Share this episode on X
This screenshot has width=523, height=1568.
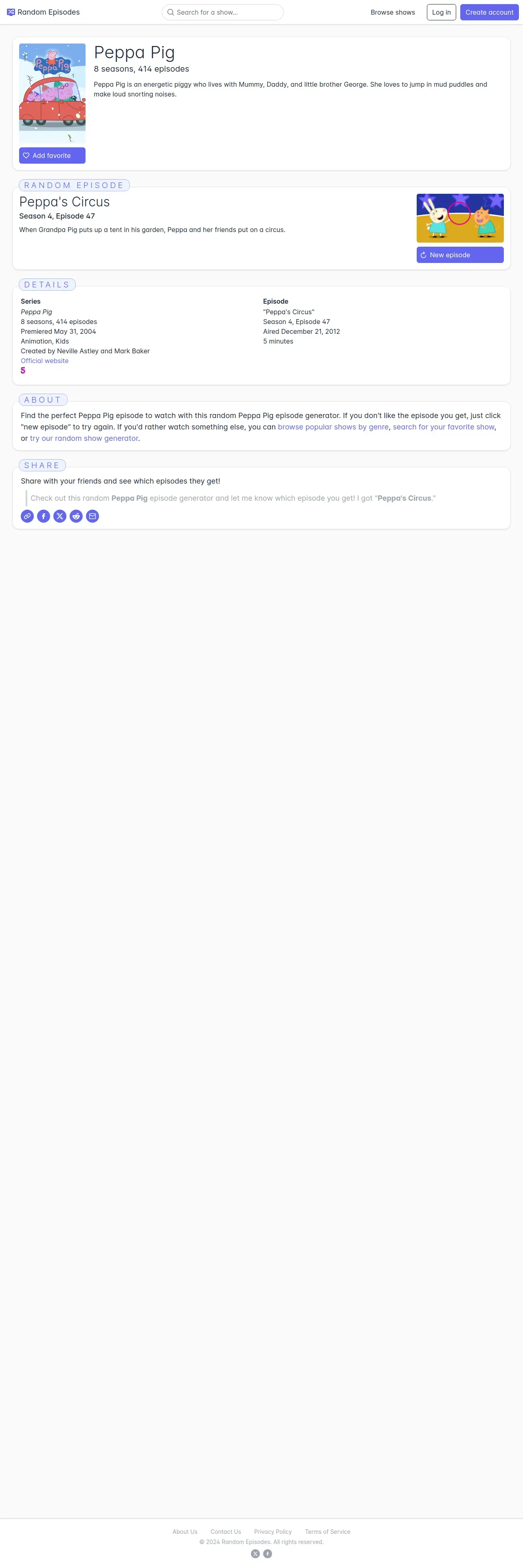(59, 516)
